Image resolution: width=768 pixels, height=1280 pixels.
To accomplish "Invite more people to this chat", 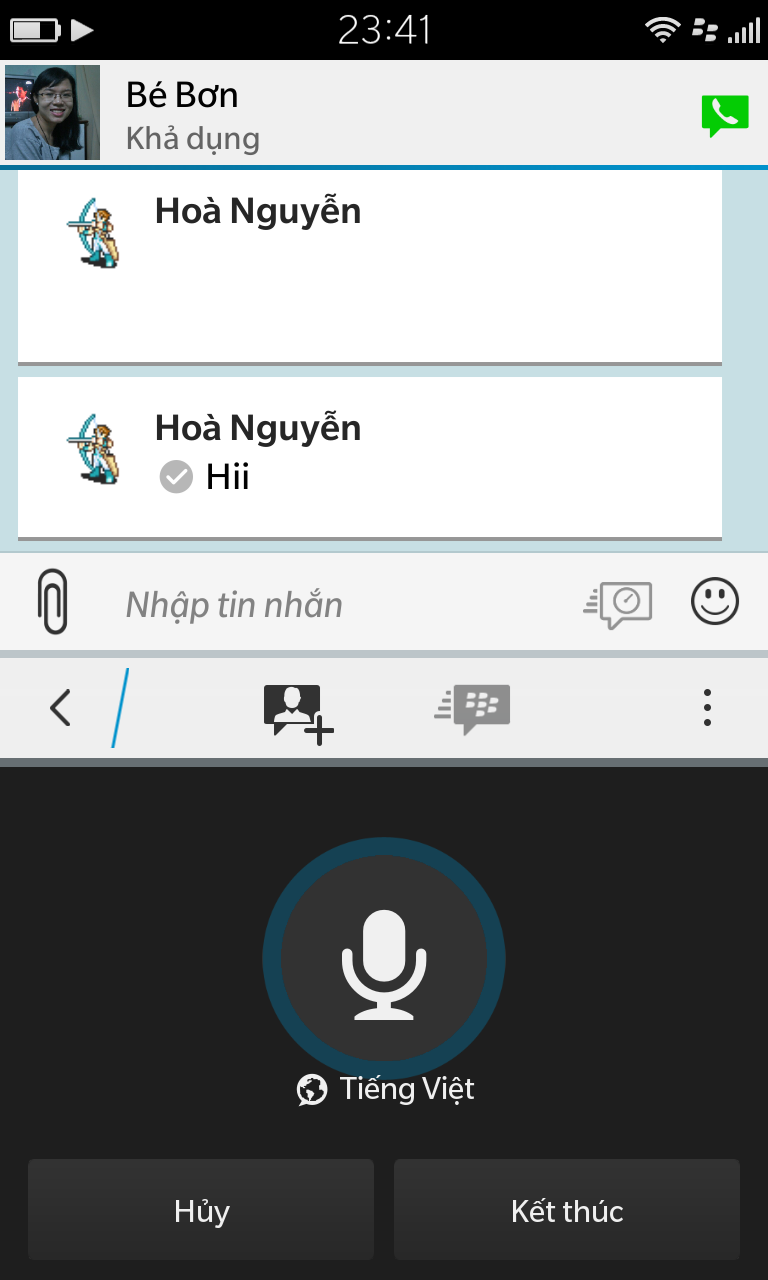I will 297,710.
